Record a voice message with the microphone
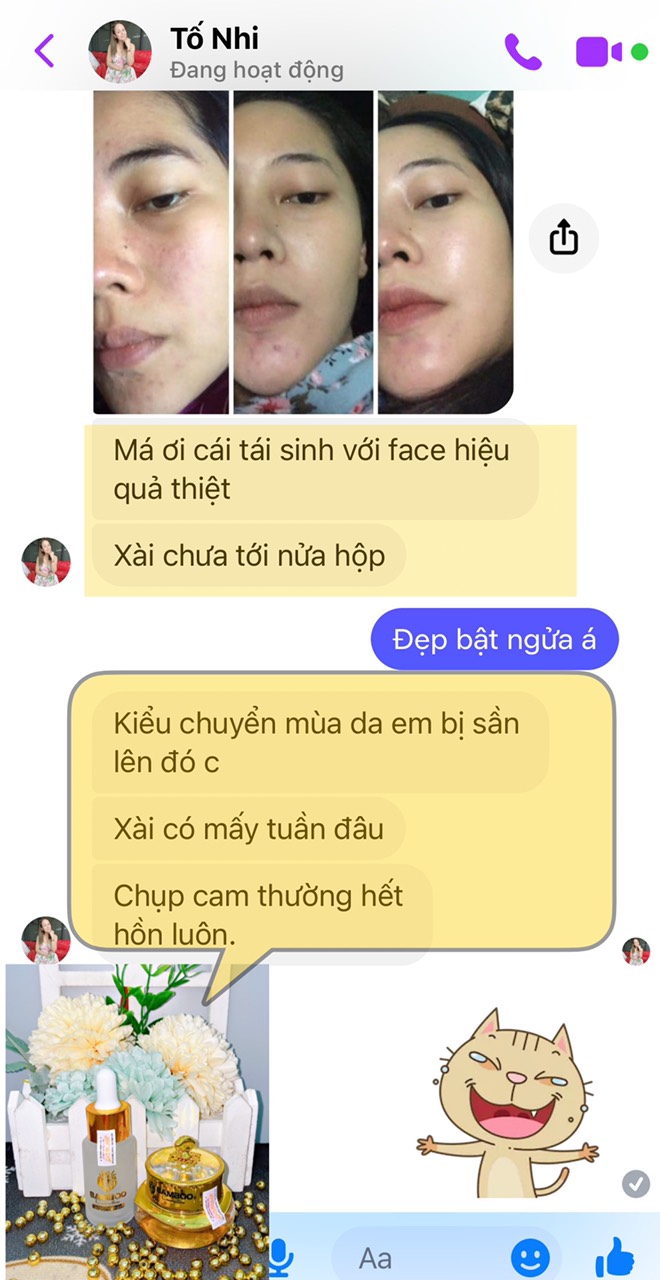Image resolution: width=660 pixels, height=1280 pixels. [282, 1256]
